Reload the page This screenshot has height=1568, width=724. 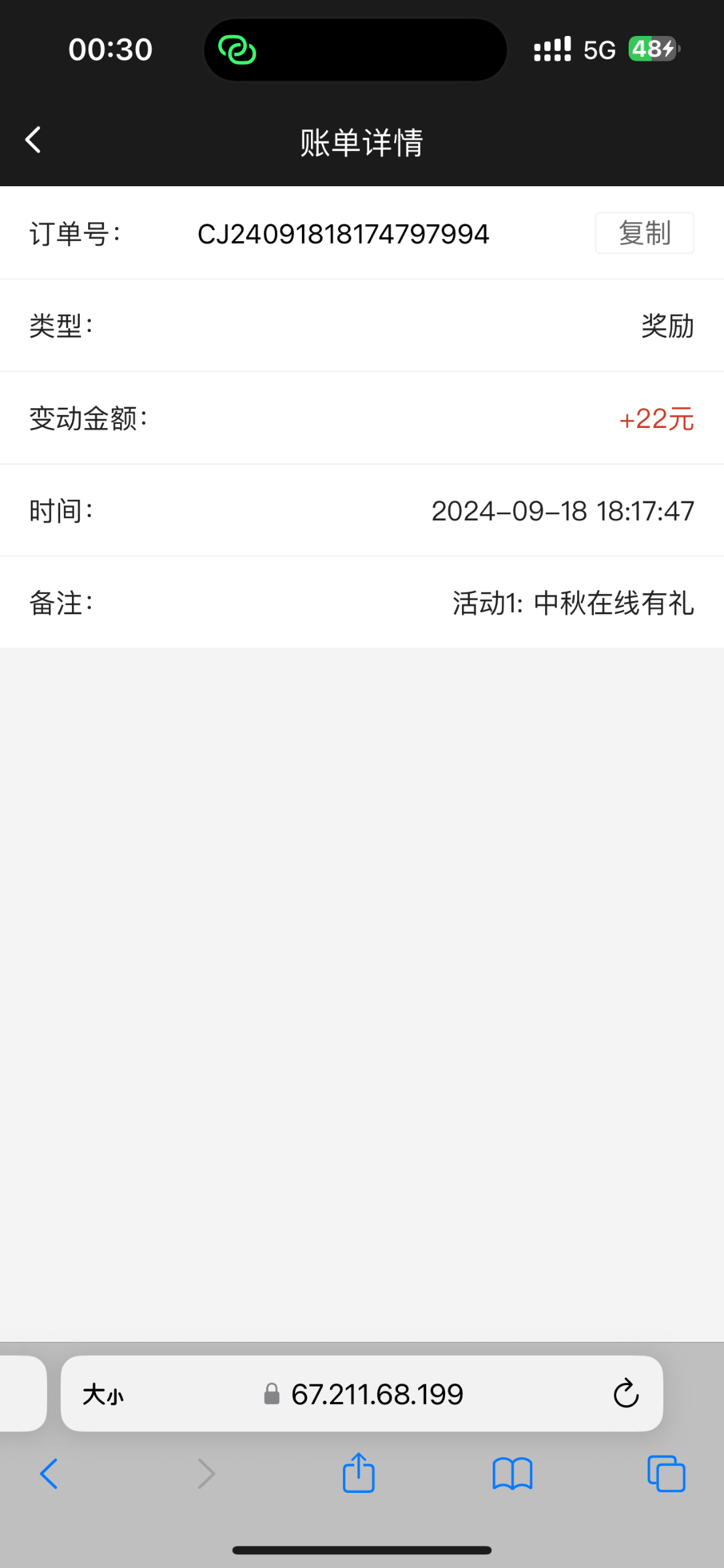[625, 1394]
